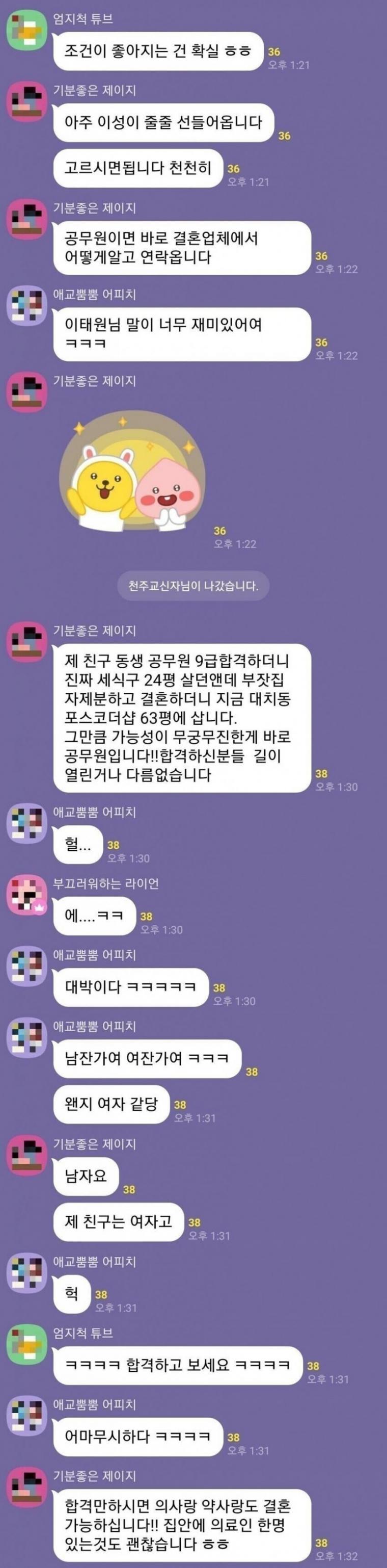The image size is (387, 1568).
Task: Open 기분좋은 제이지's avatar beside '아주 이성이 줄줄 선들어옵니다'
Action: 27,102
